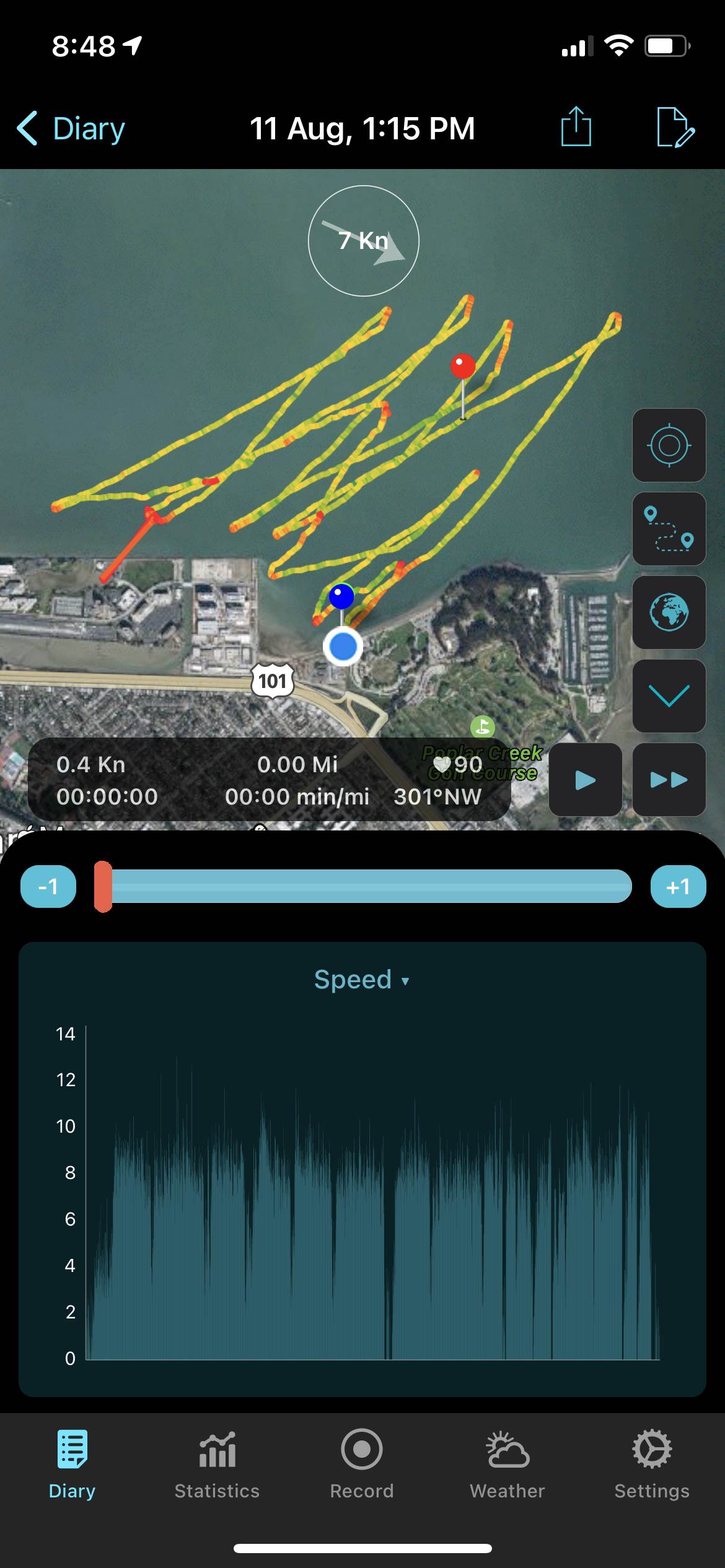Screen dimensions: 725x1568
Task: Edit session notes
Action: (675, 128)
